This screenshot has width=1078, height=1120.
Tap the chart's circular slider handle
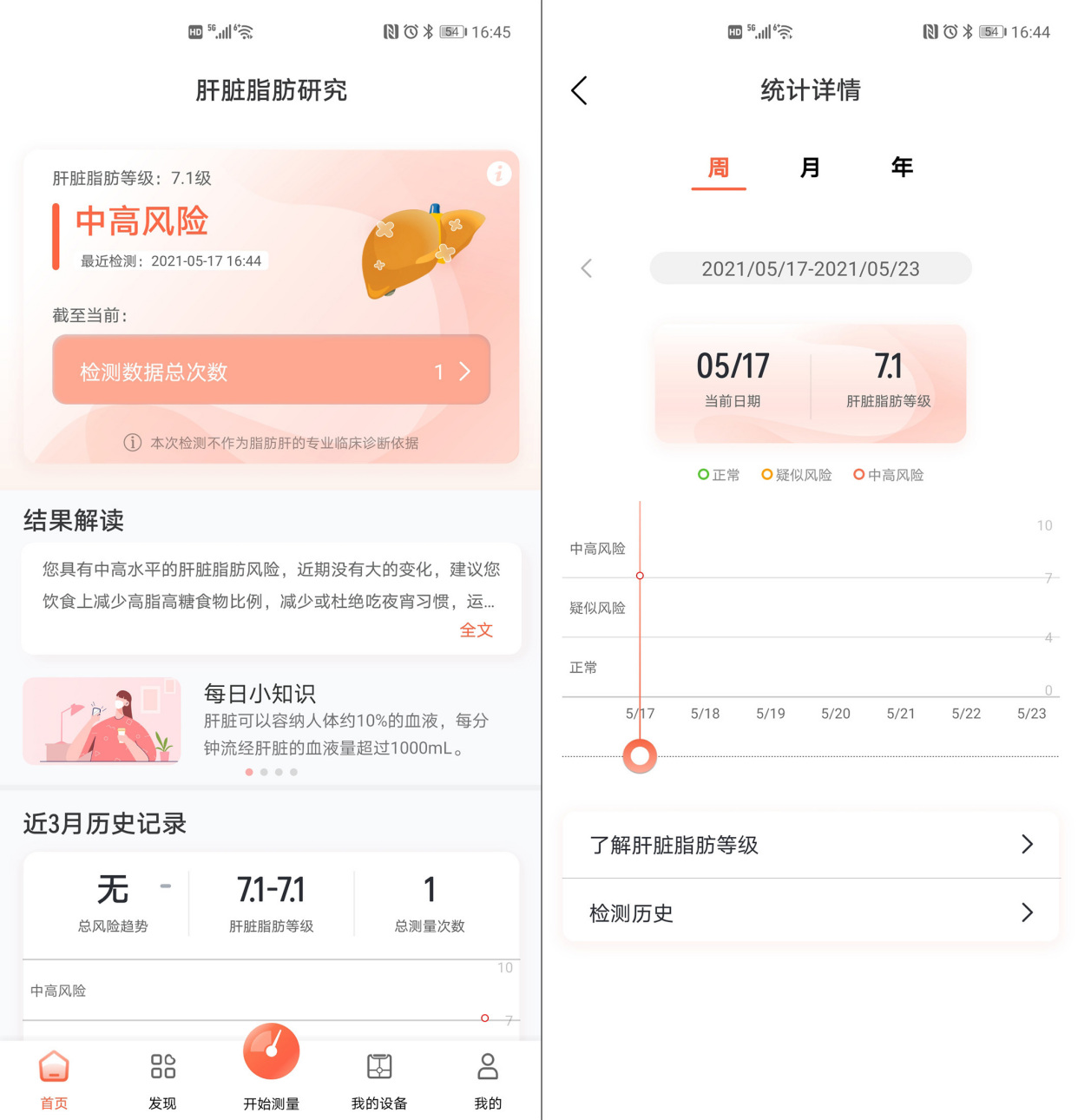[640, 756]
